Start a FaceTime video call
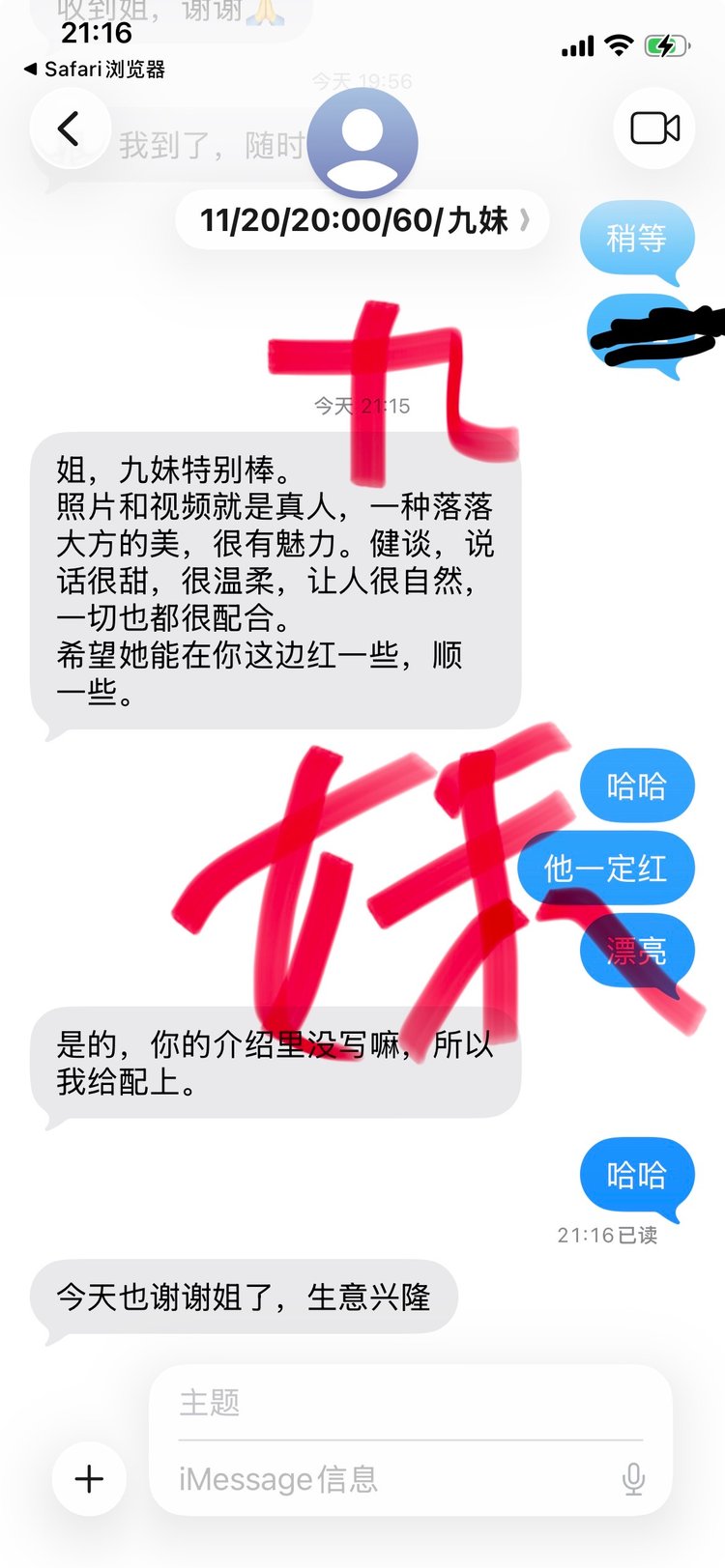The width and height of the screenshot is (725, 1568). click(654, 128)
